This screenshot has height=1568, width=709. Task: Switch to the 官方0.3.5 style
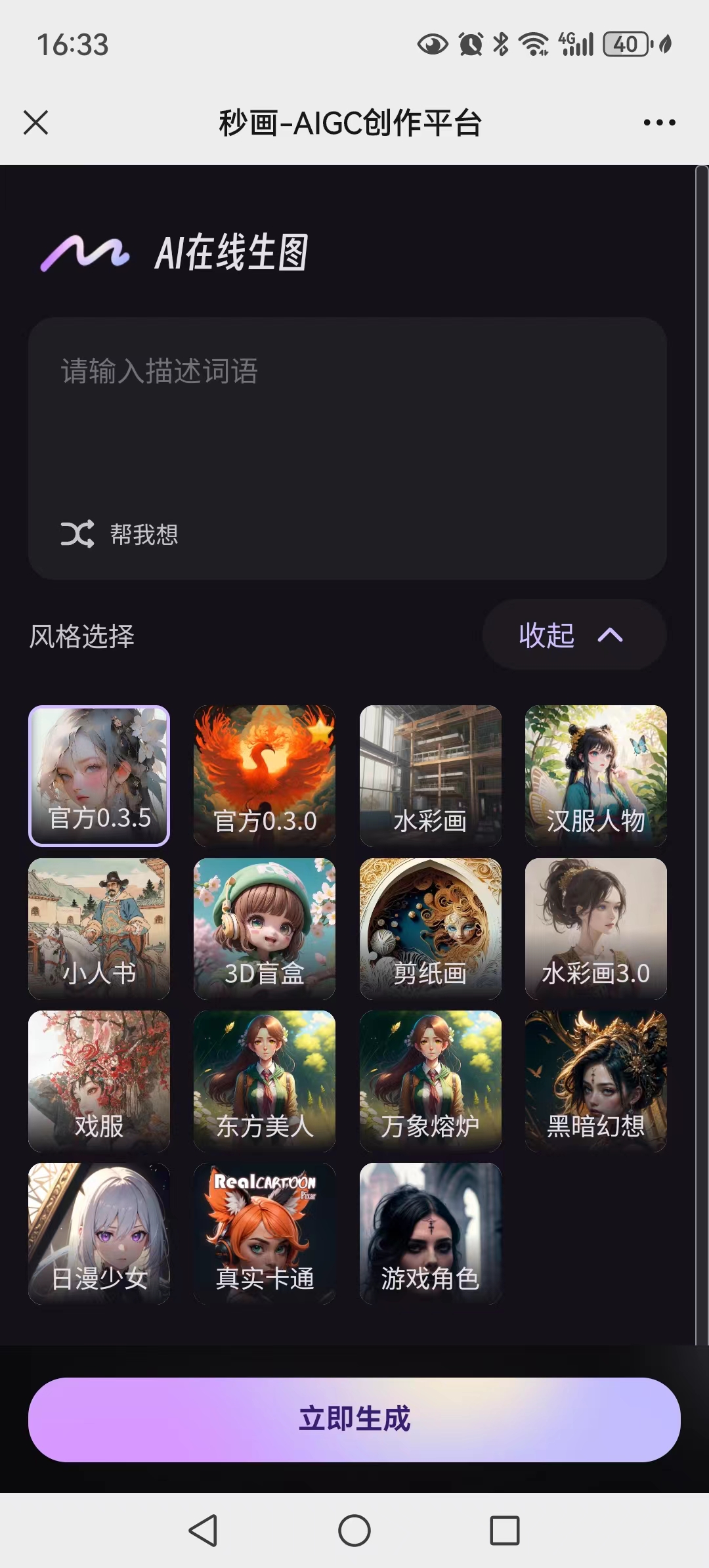[x=99, y=775]
